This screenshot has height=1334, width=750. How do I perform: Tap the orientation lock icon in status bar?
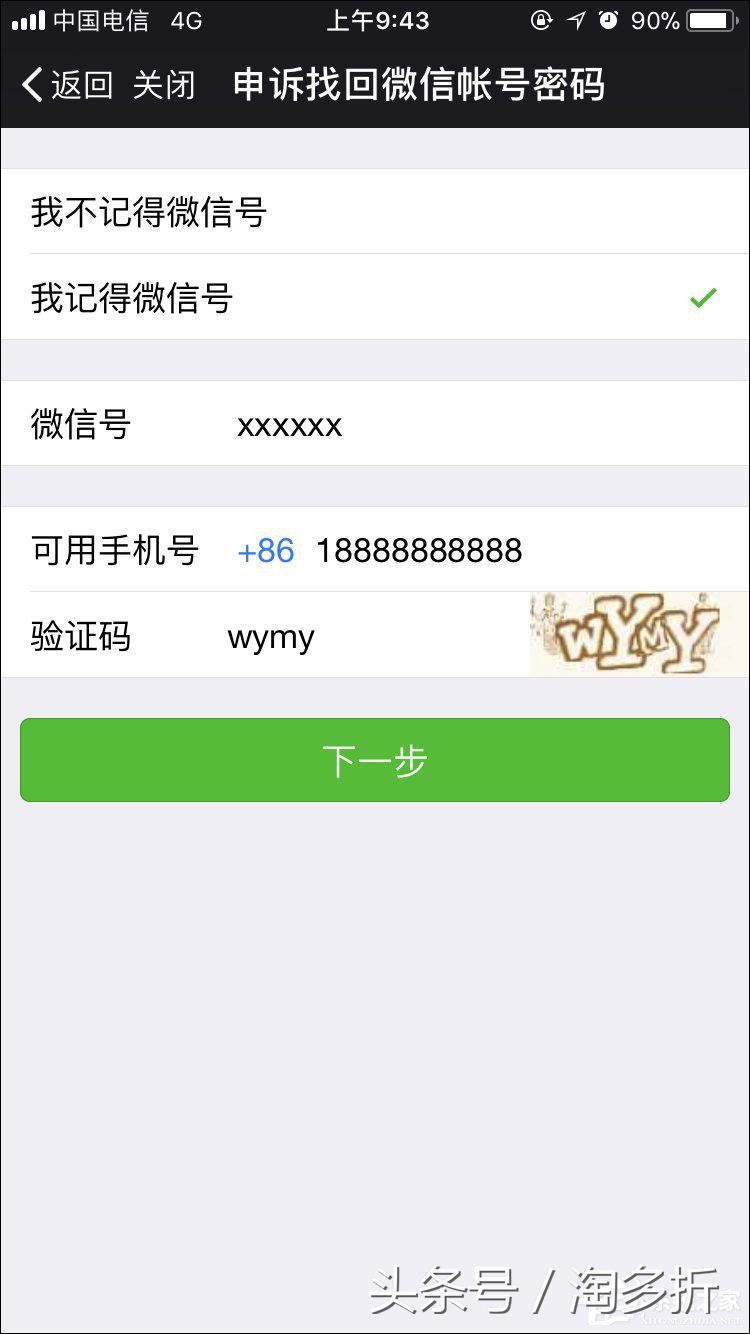(541, 18)
